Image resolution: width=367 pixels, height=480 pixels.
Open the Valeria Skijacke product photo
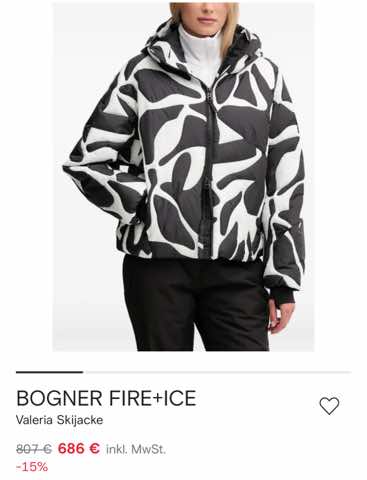pos(183,177)
